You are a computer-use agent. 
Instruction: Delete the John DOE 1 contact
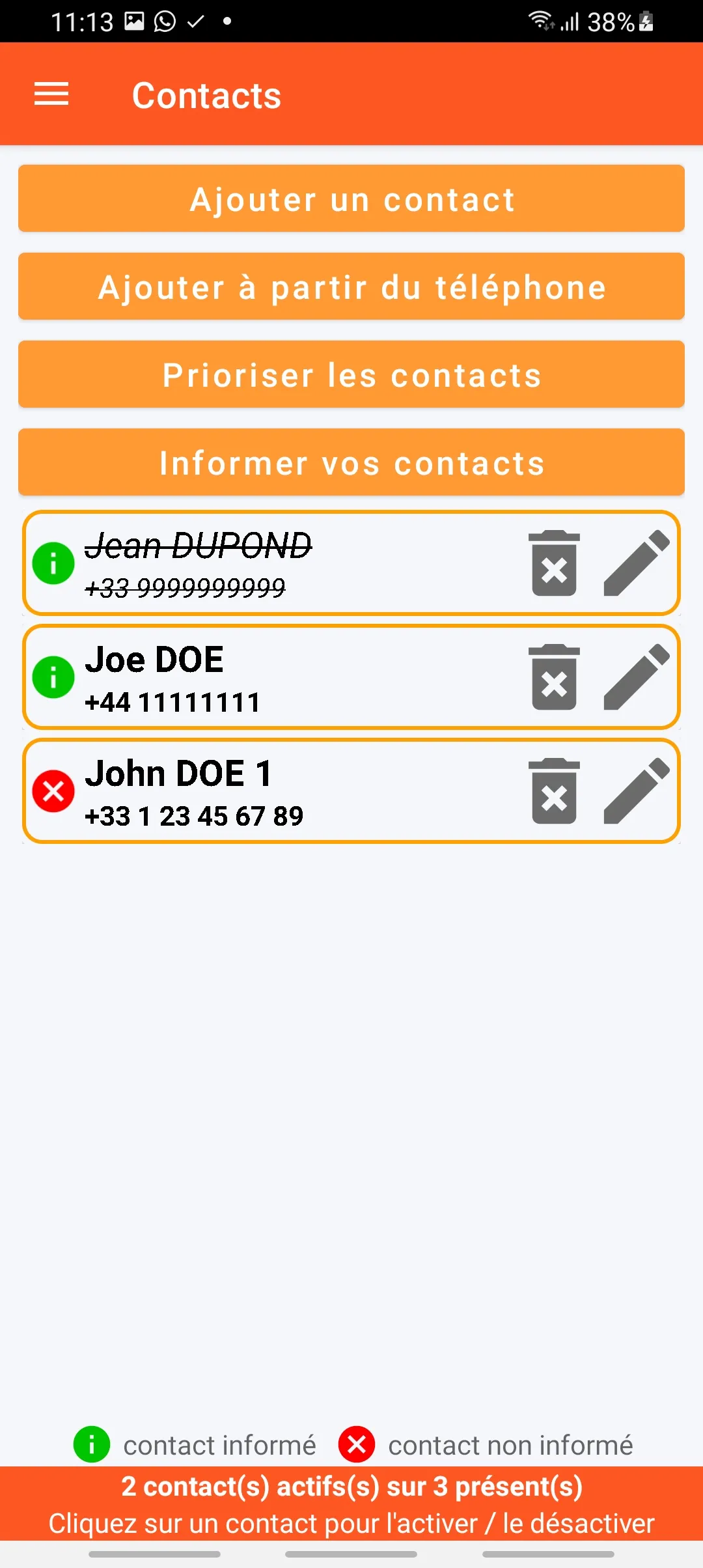554,791
